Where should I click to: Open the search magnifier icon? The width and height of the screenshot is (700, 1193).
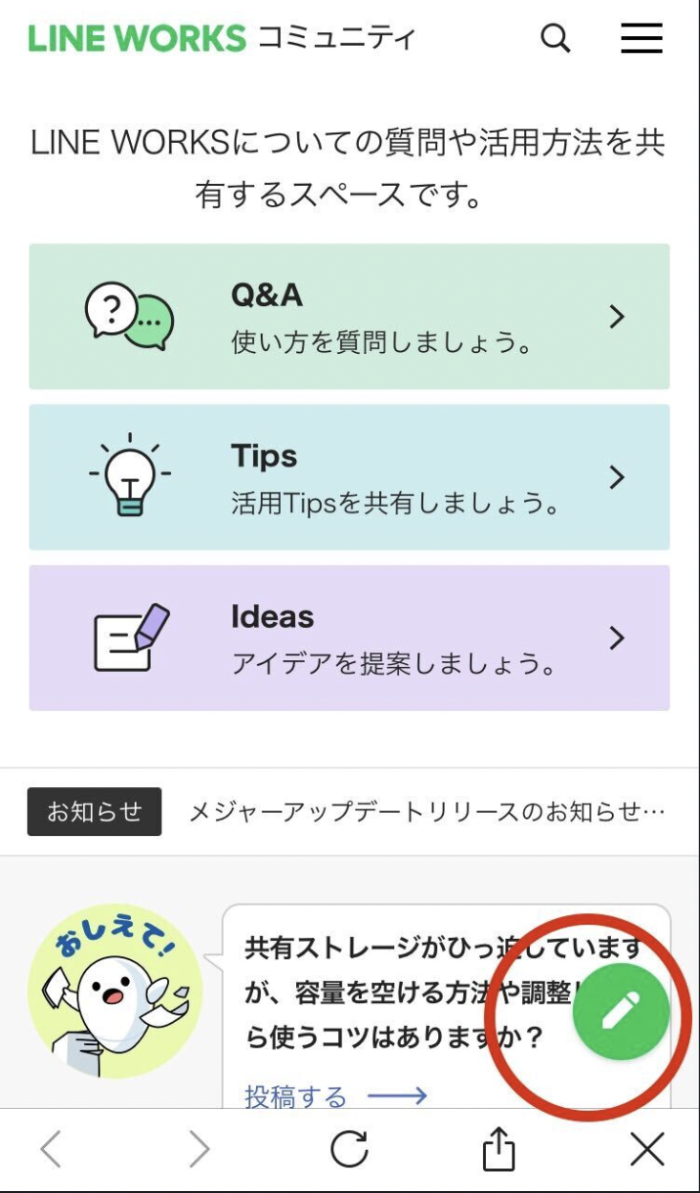[555, 38]
